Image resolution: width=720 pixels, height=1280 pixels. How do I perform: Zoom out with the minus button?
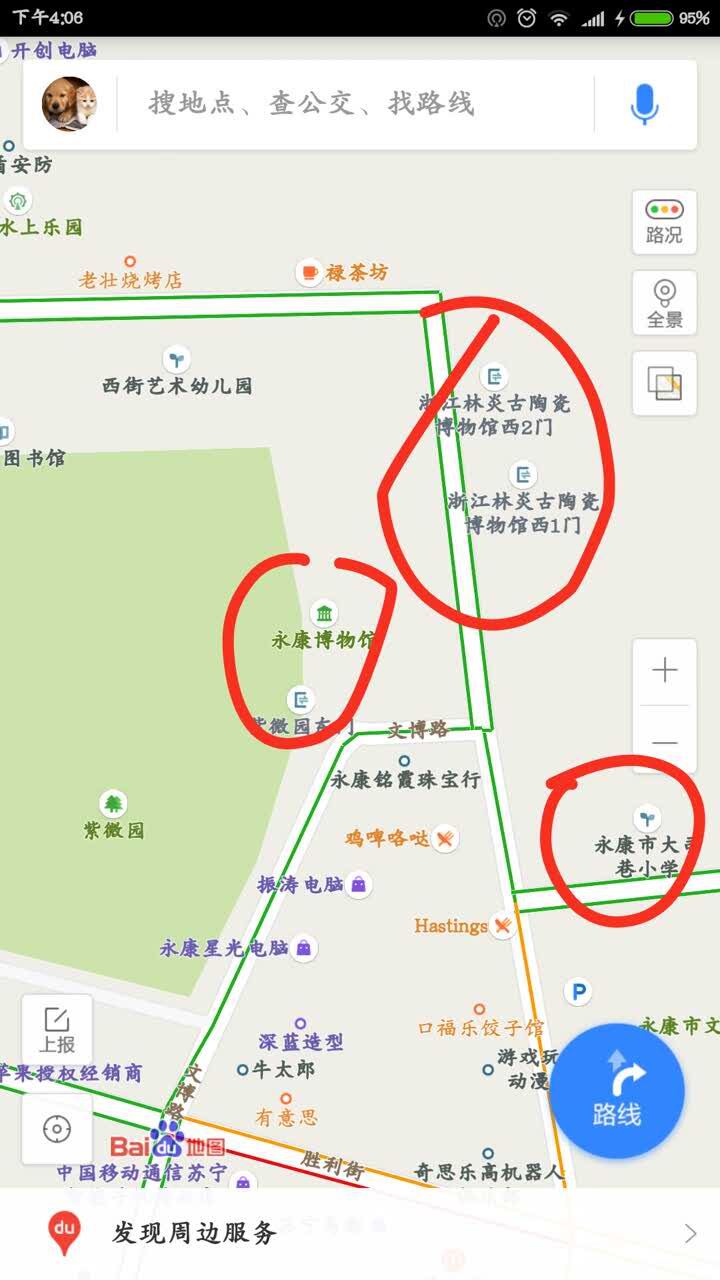[x=664, y=742]
